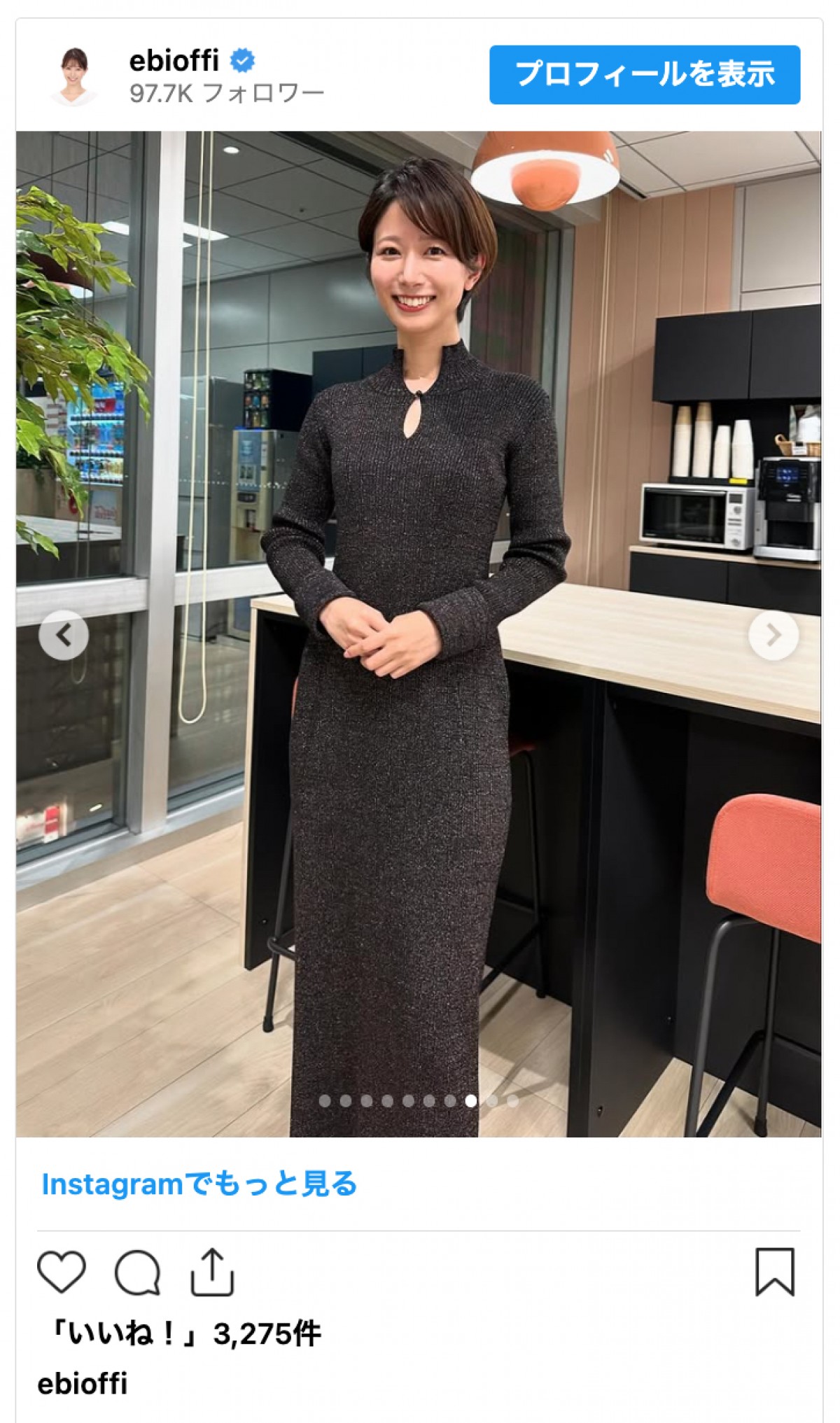Open the ebioffi name under the likes count

point(83,1384)
